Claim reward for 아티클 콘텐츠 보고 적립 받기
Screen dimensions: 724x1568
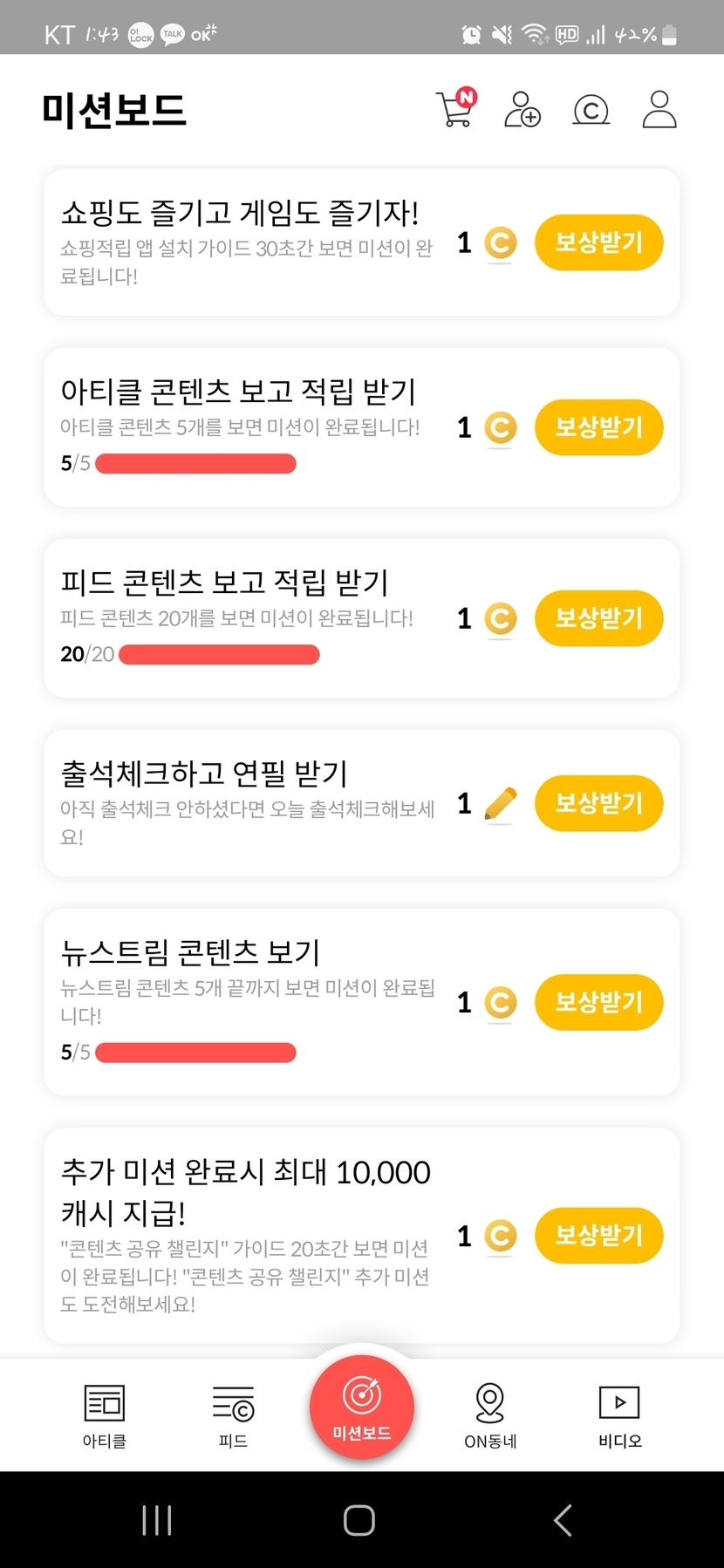[x=598, y=427]
